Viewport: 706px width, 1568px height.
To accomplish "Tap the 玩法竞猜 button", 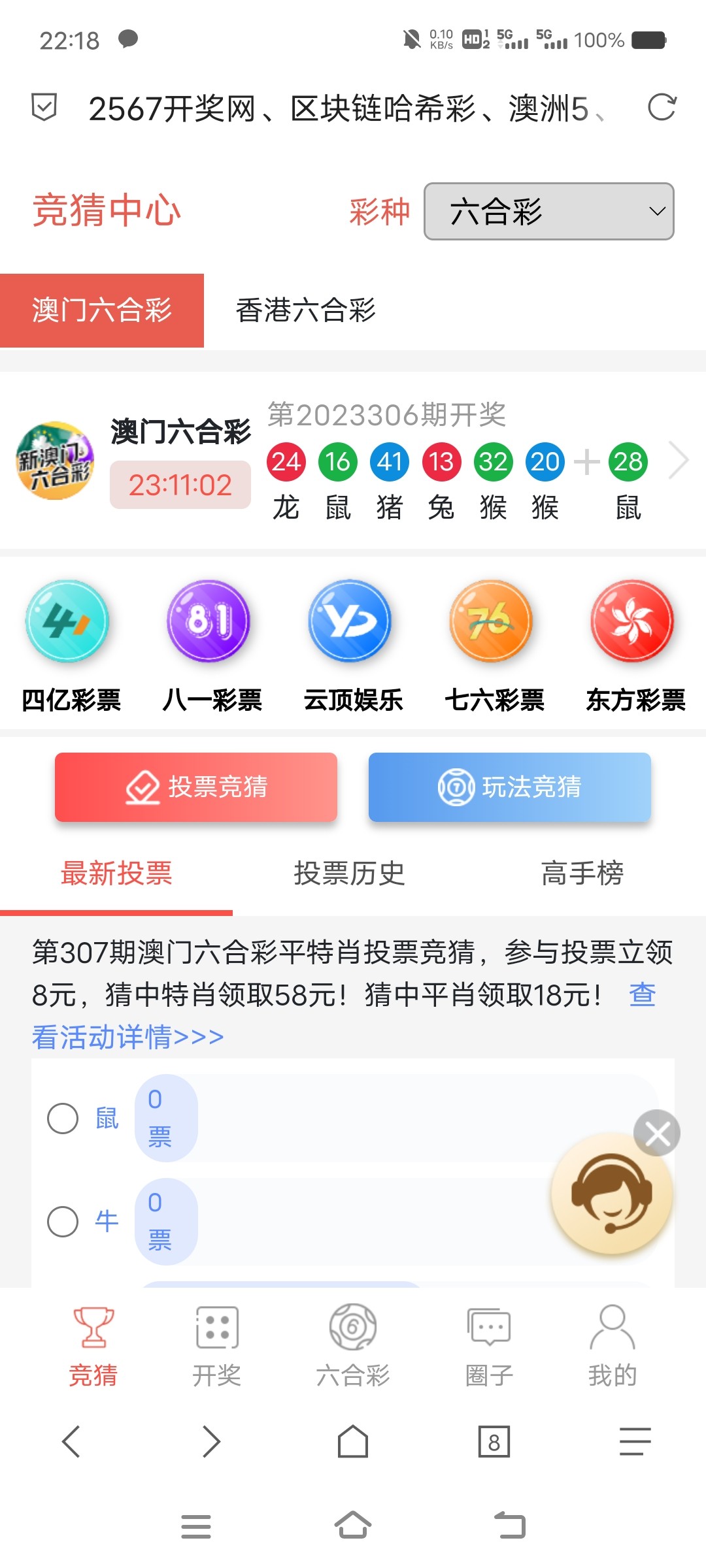I will tap(510, 787).
